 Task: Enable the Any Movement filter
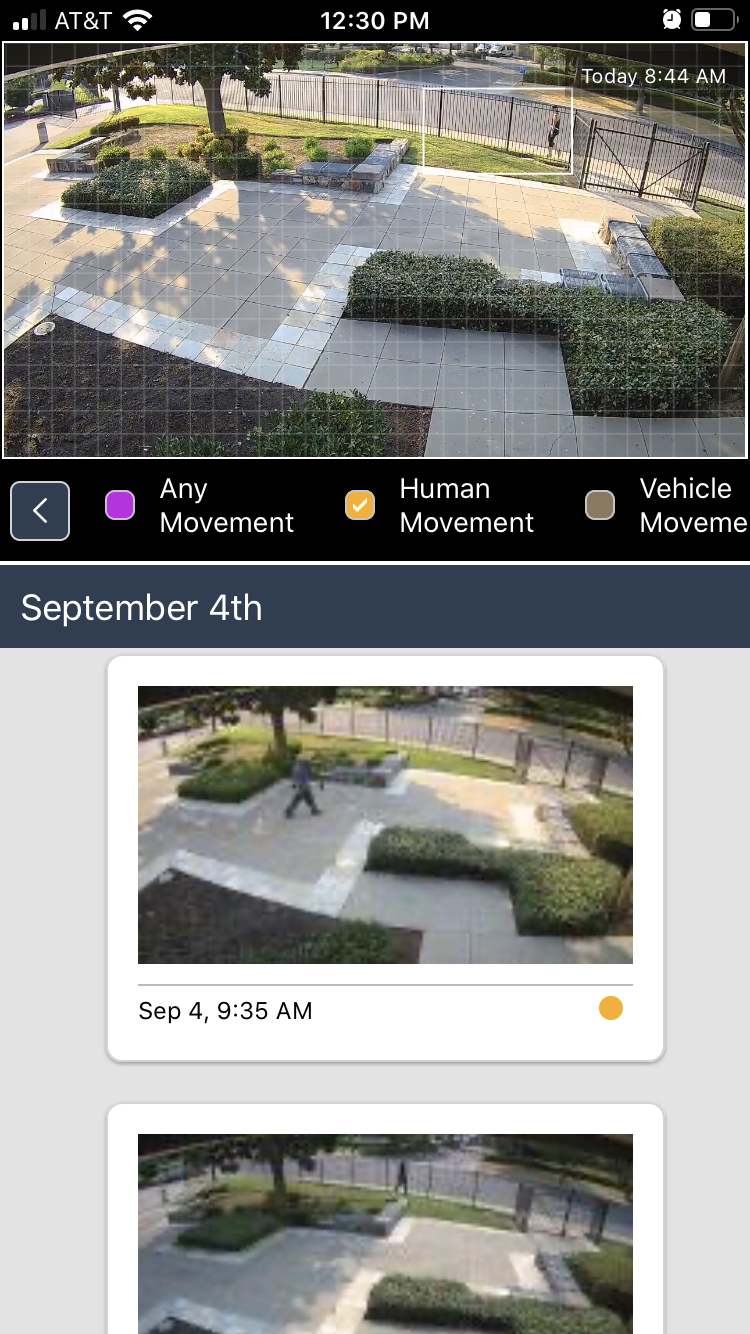[x=120, y=506]
